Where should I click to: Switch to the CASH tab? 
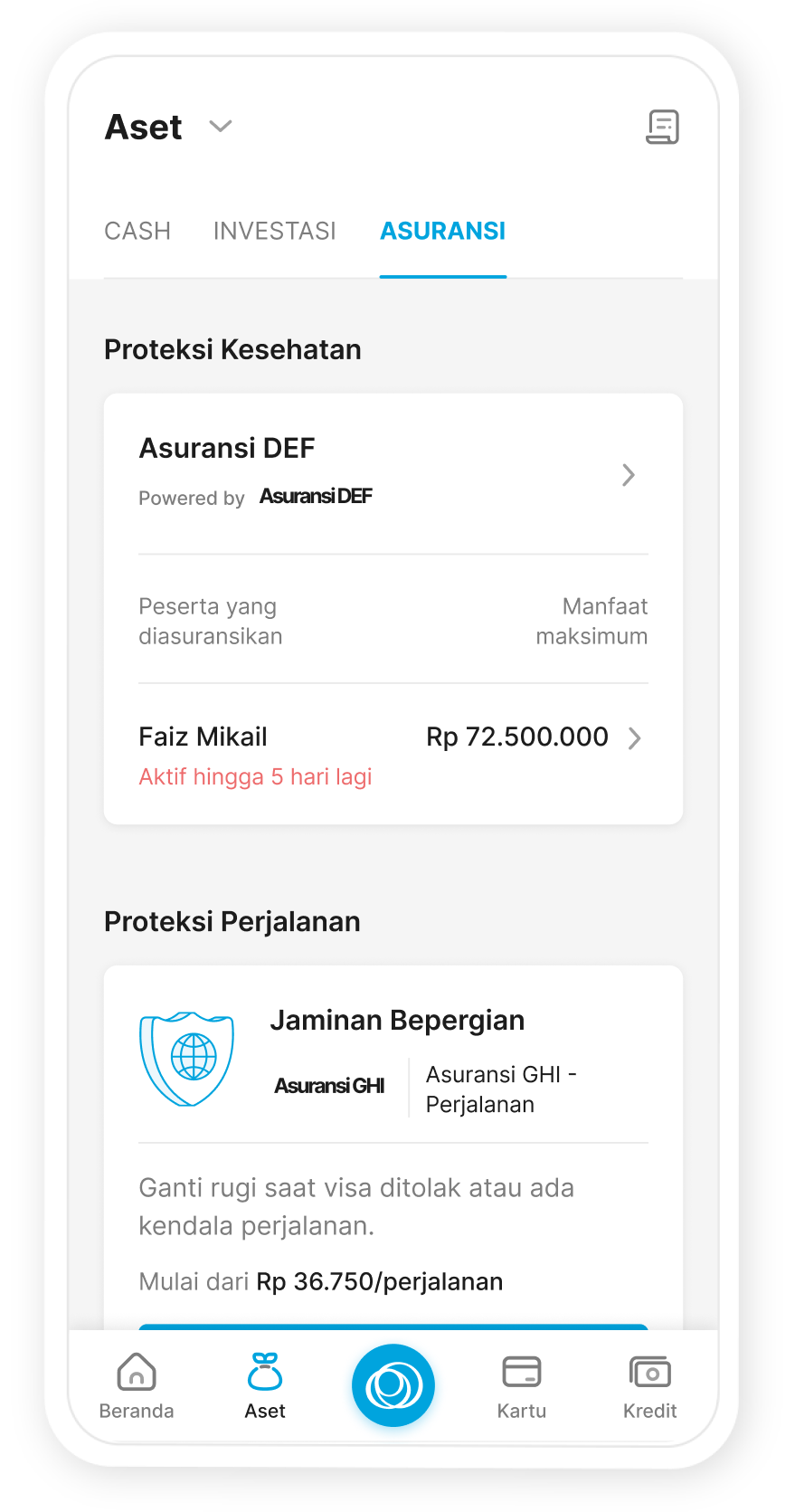[x=137, y=232]
